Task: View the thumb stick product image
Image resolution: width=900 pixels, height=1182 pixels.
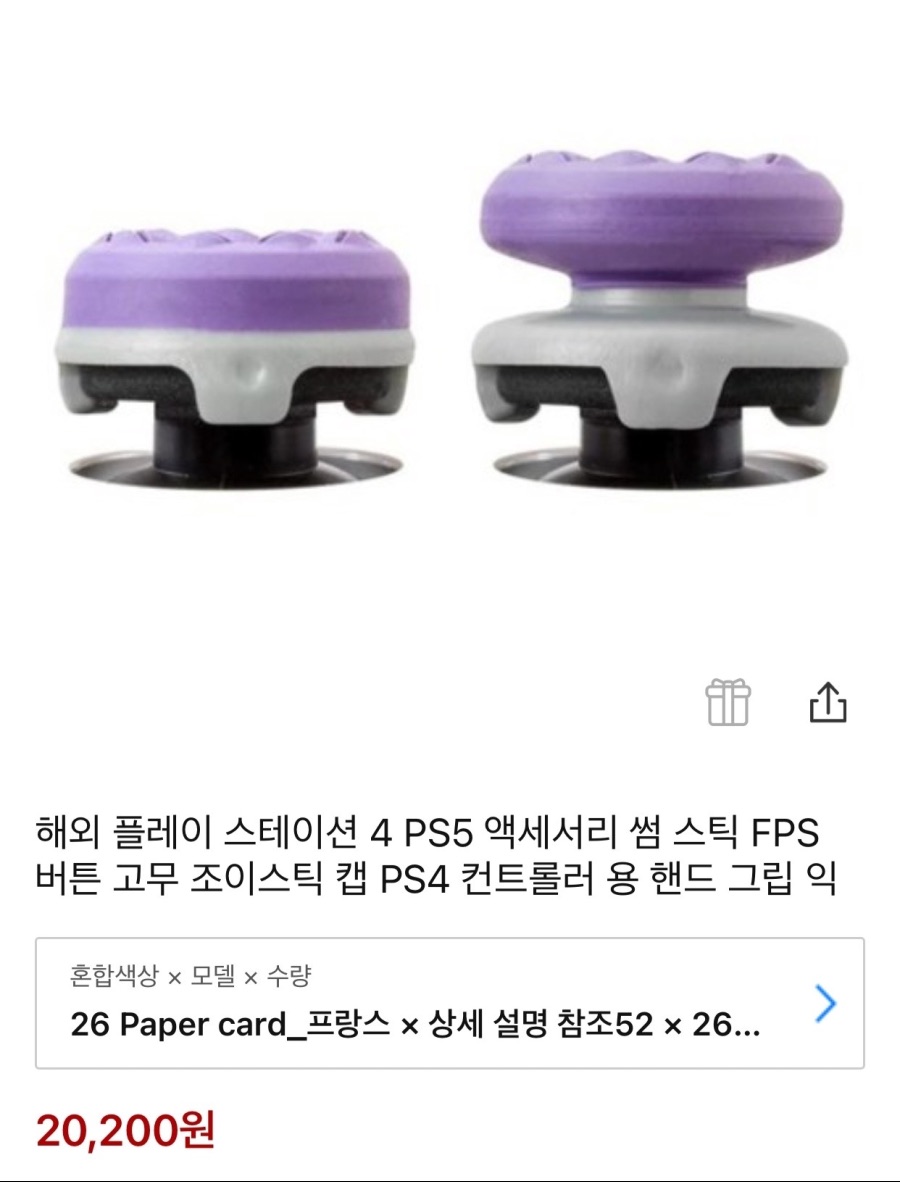Action: (450, 320)
